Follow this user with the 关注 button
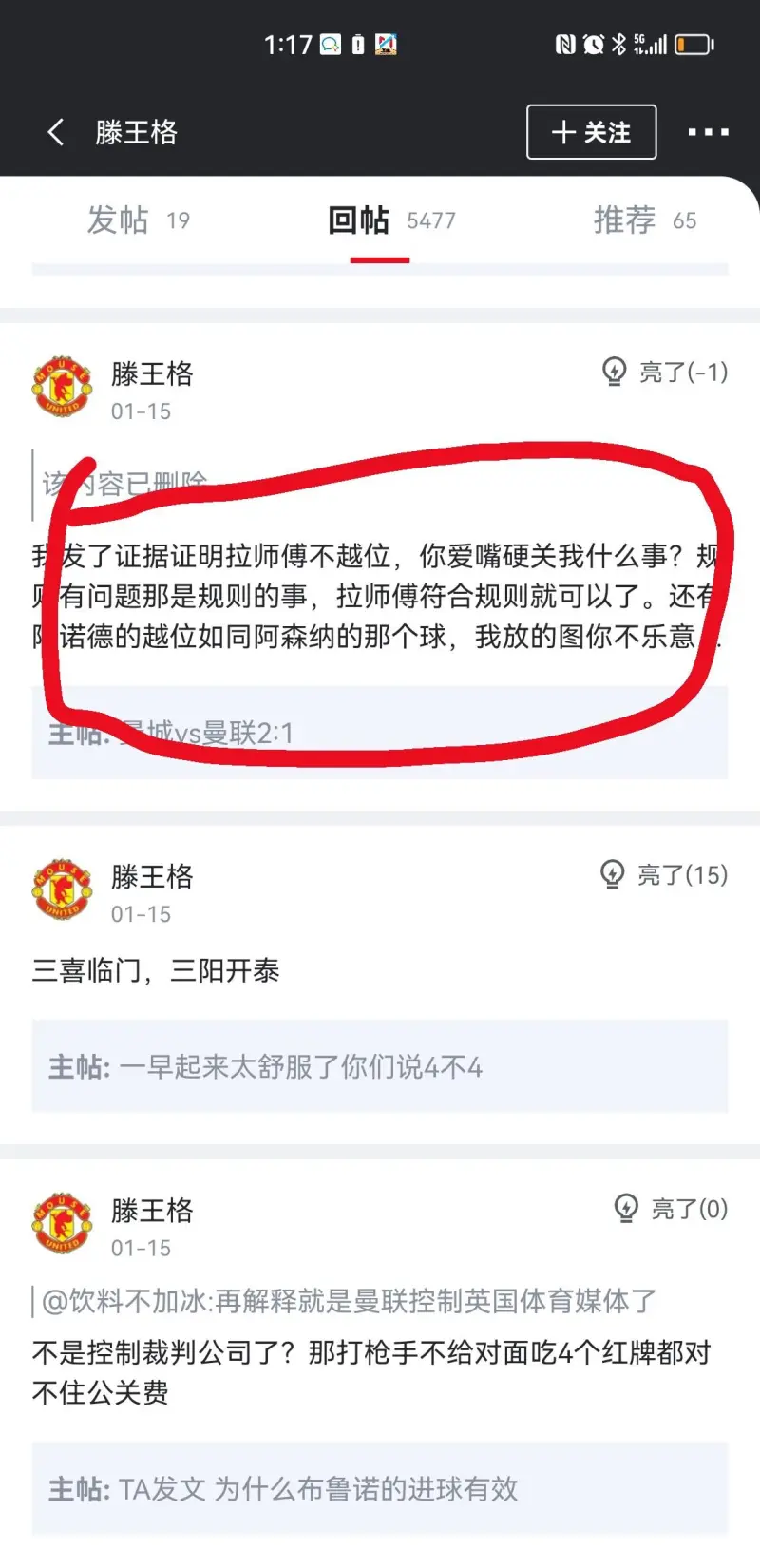Screen dimensions: 760x1568 point(591,132)
